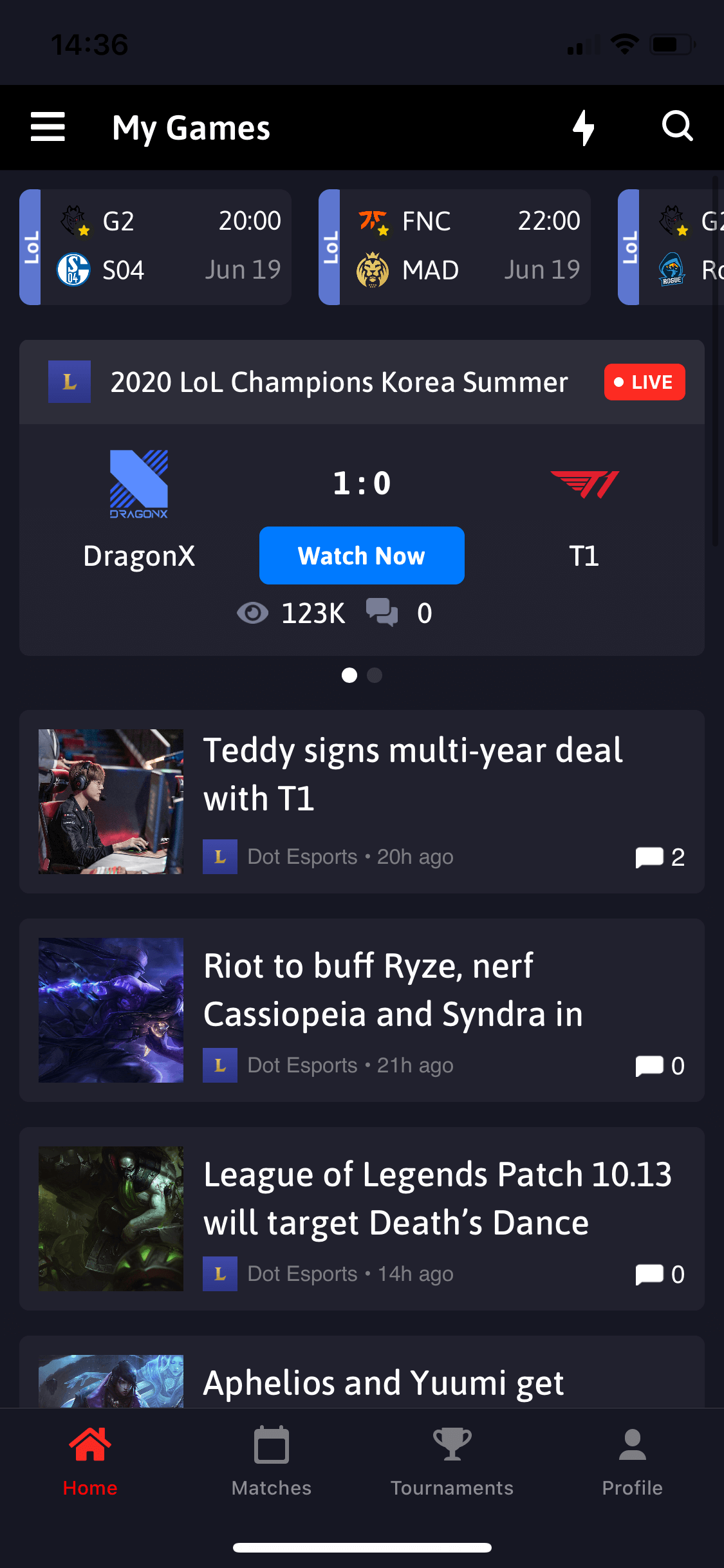Go to the Profile tab
724x1568 pixels.
(x=632, y=1460)
